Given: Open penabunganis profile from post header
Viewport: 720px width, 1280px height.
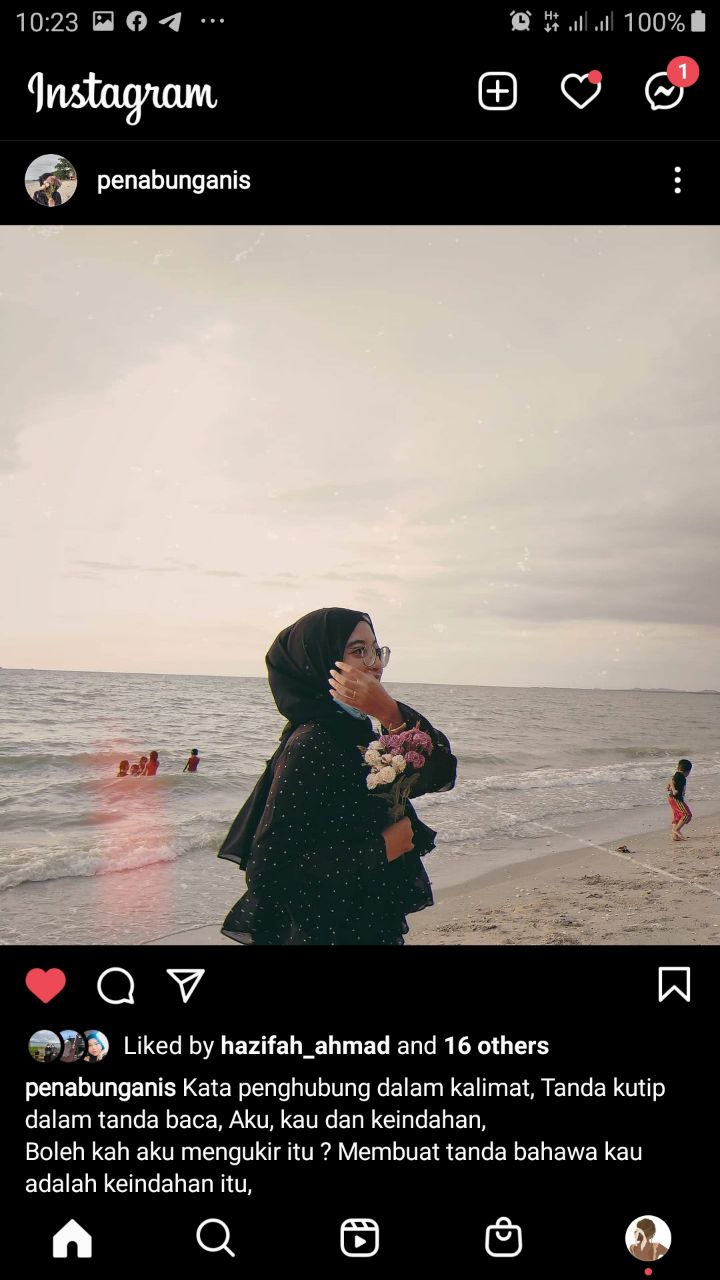Looking at the screenshot, I should click(174, 180).
